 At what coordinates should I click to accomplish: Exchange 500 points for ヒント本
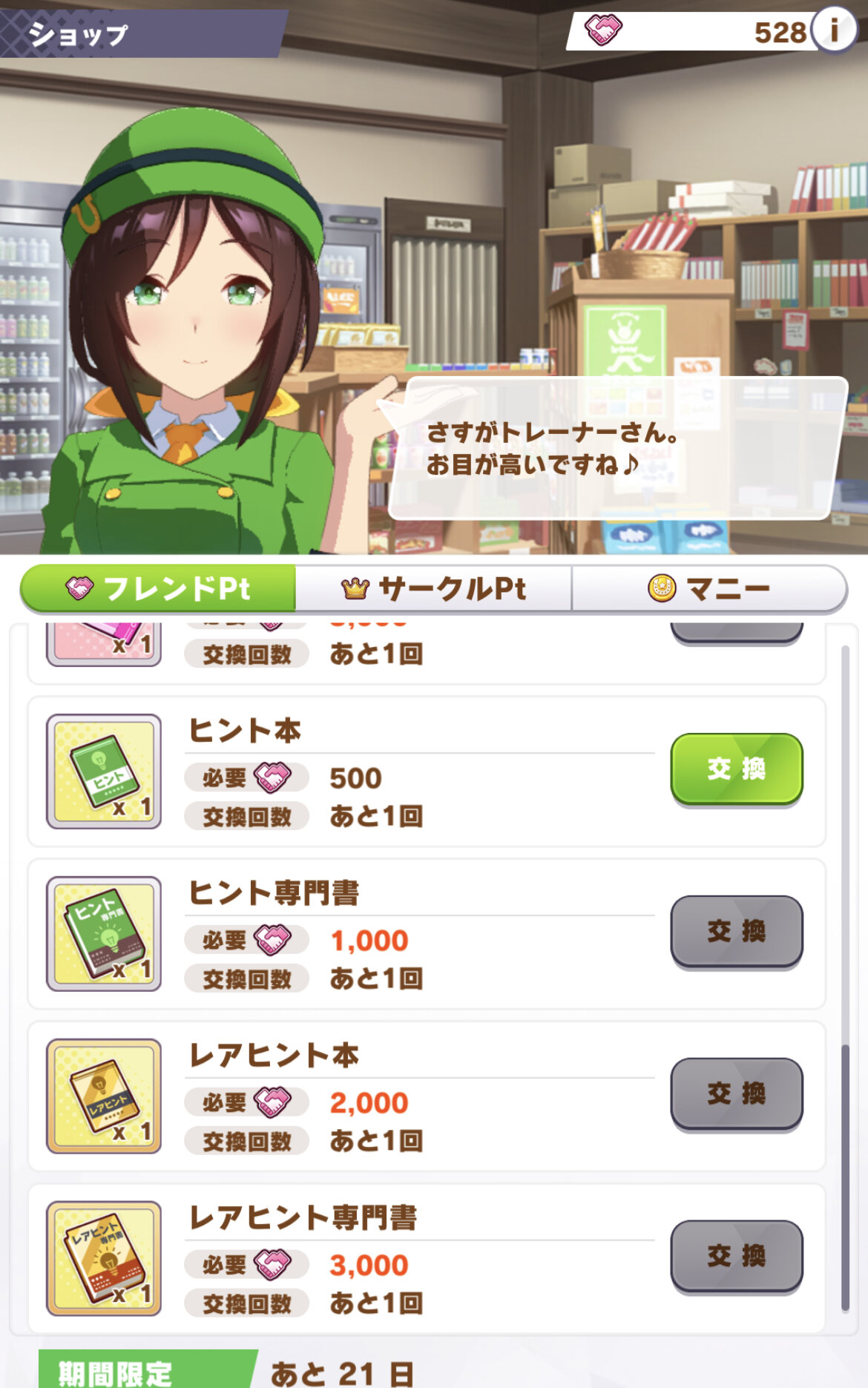click(736, 769)
